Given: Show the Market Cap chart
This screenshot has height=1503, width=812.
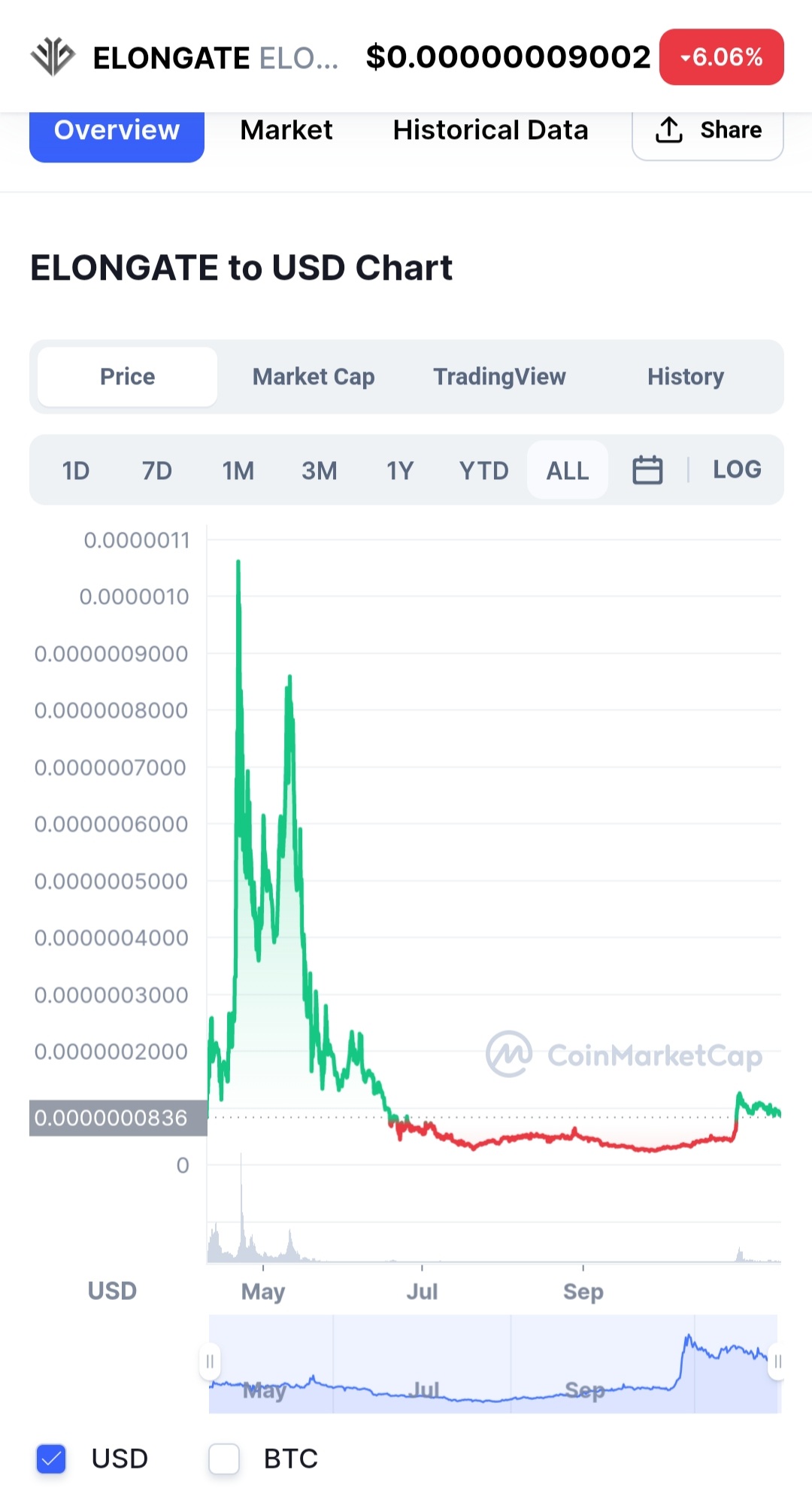Looking at the screenshot, I should click(314, 376).
